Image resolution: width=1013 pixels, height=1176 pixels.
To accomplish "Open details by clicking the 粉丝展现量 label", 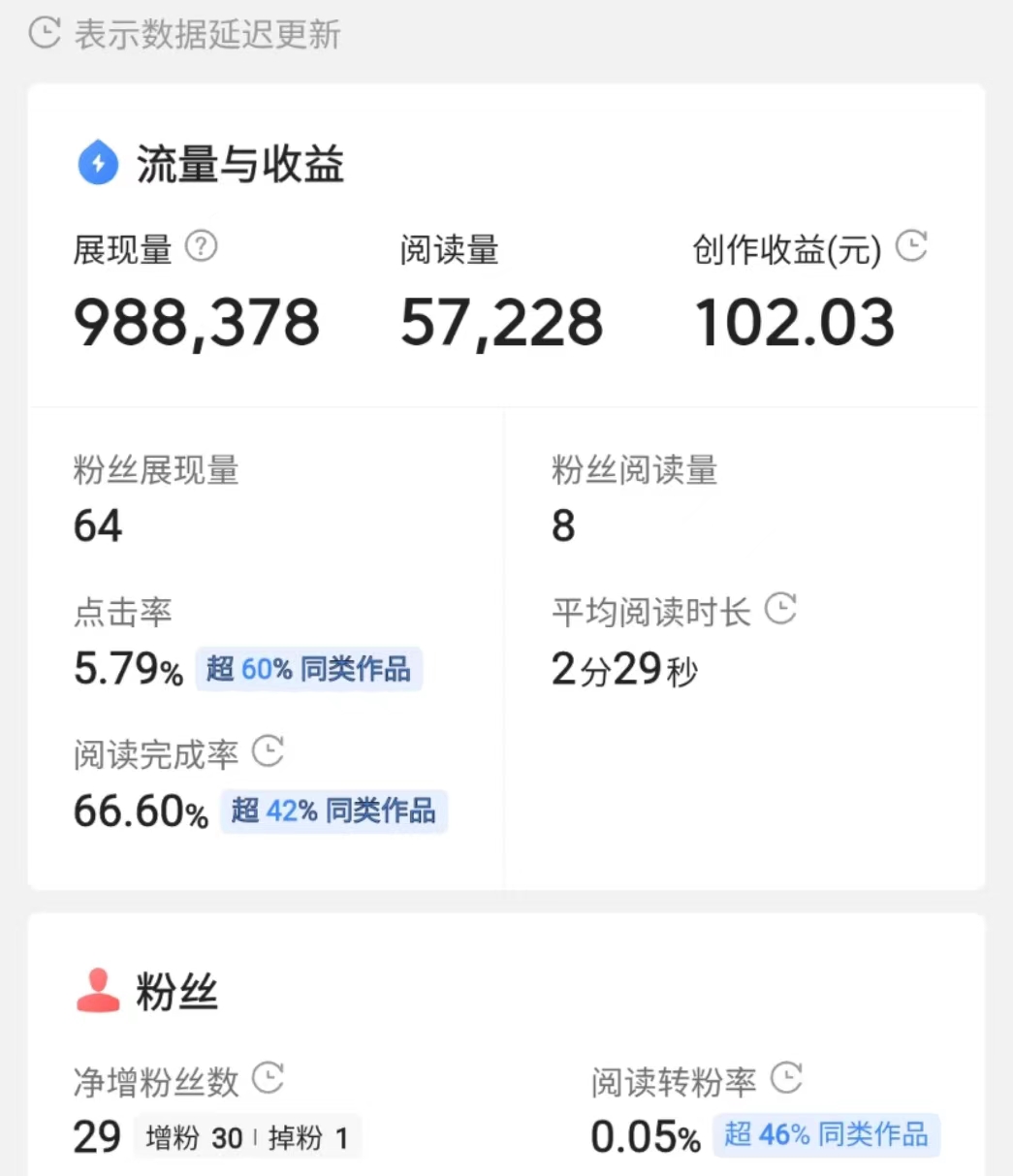I will 155,470.
